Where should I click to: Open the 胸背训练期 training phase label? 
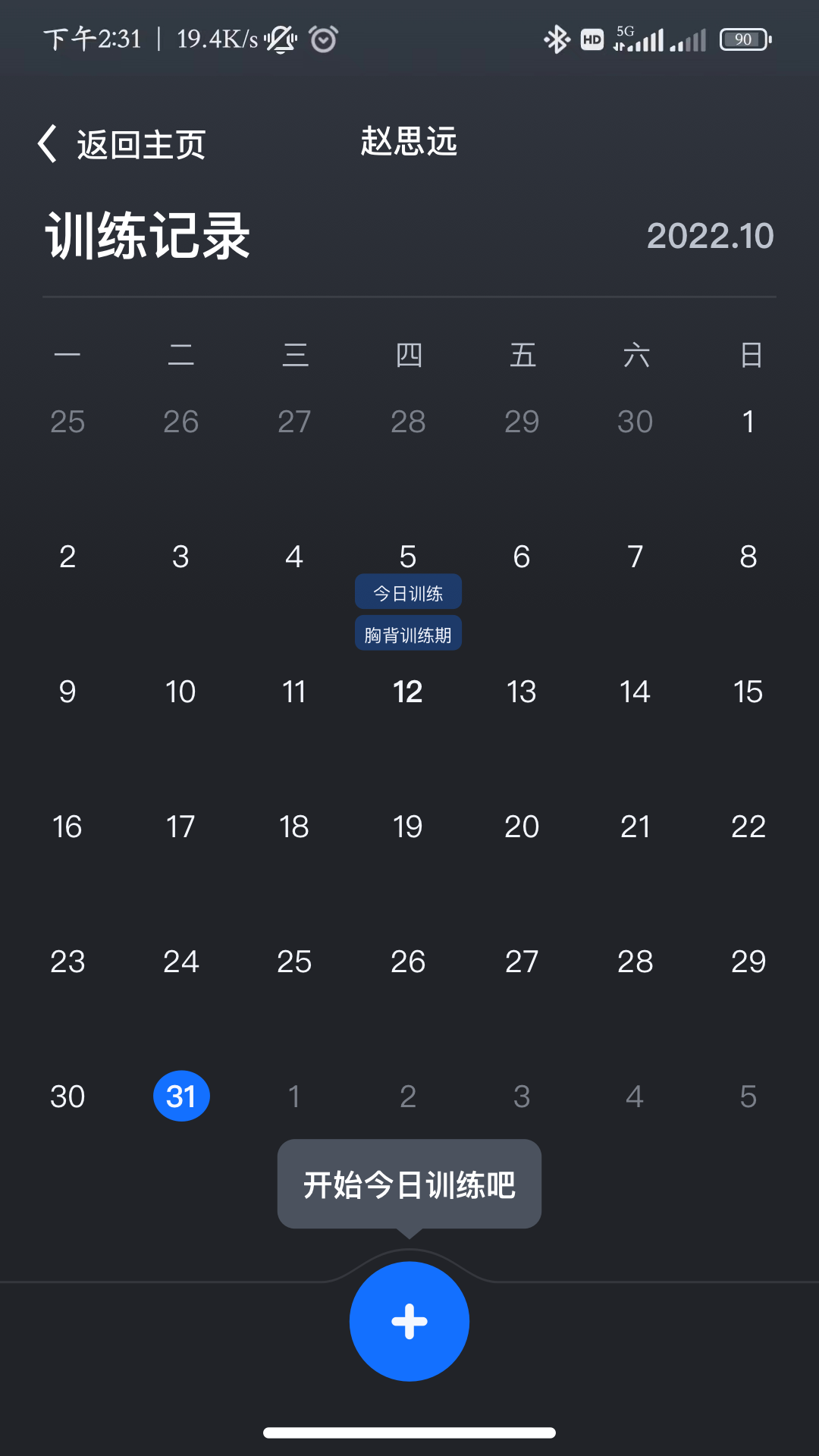(408, 632)
